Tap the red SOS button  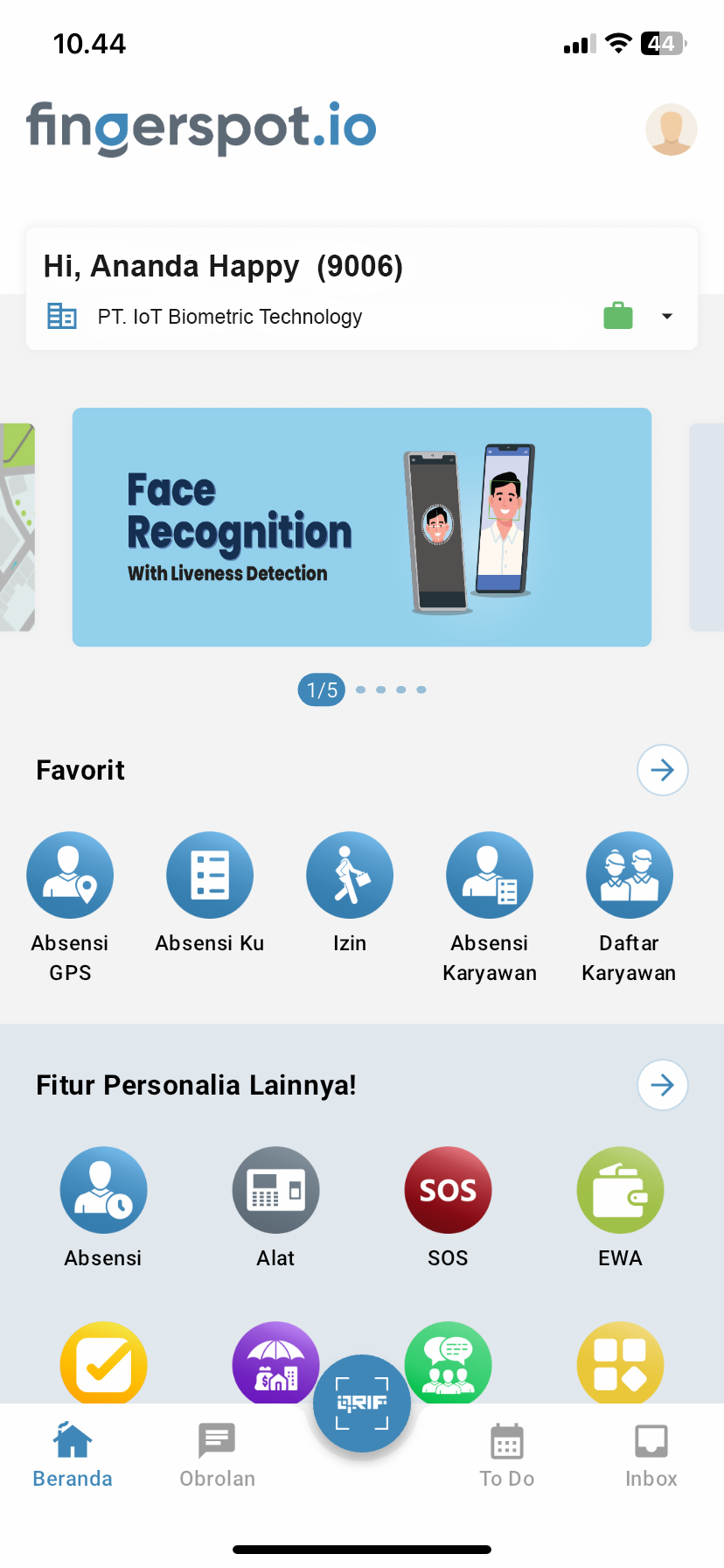(448, 1190)
